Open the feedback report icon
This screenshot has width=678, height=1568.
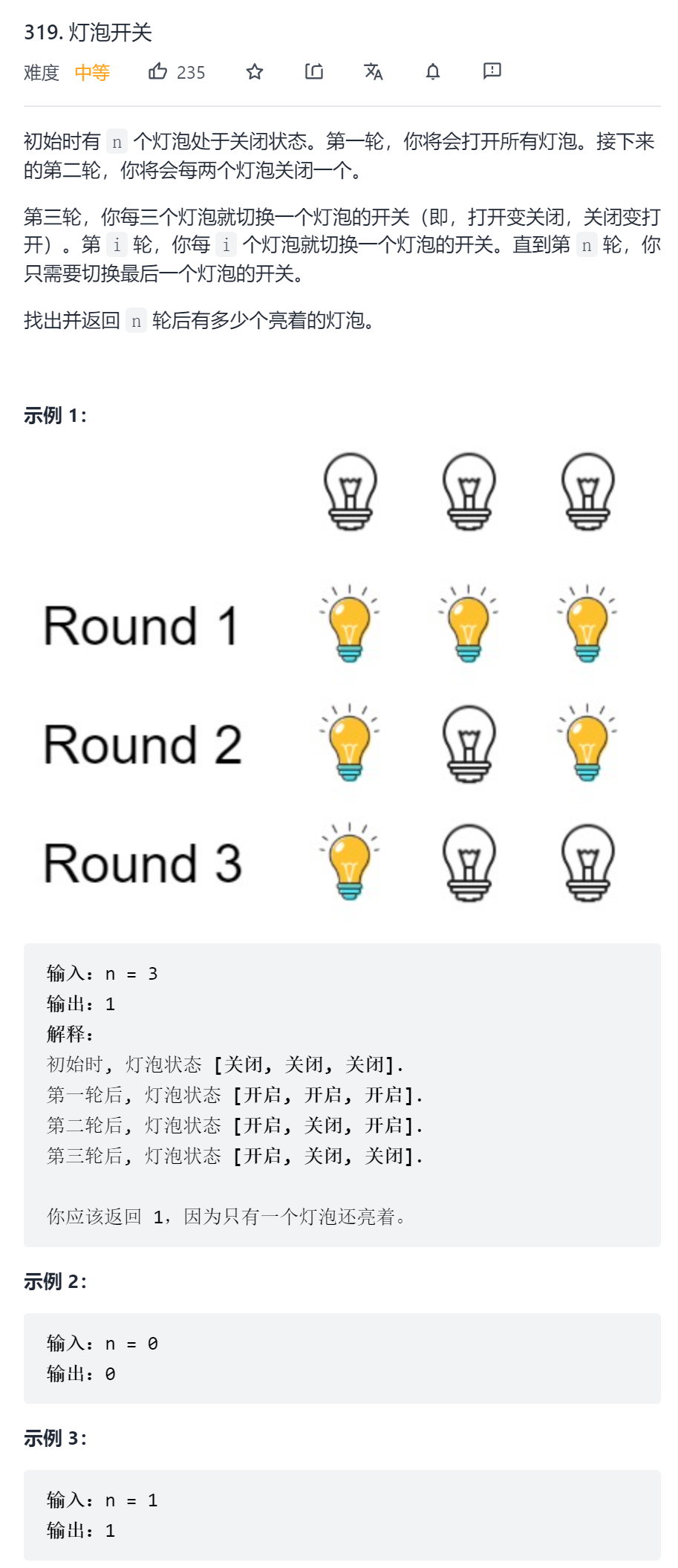coord(492,71)
